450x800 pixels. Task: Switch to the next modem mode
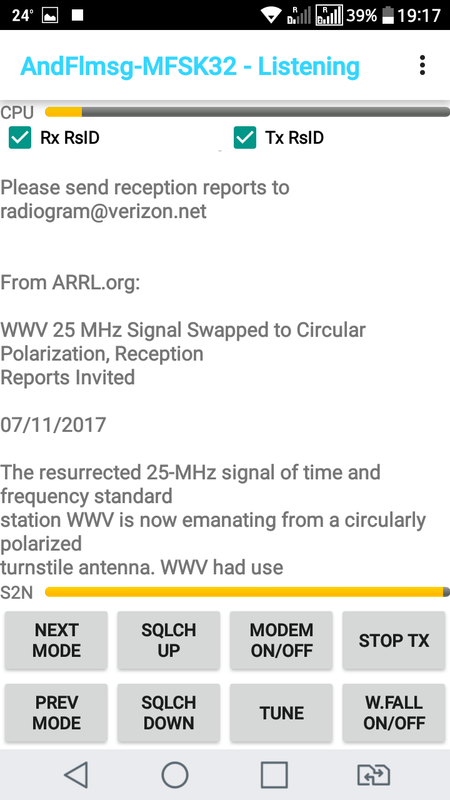pyautogui.click(x=57, y=640)
